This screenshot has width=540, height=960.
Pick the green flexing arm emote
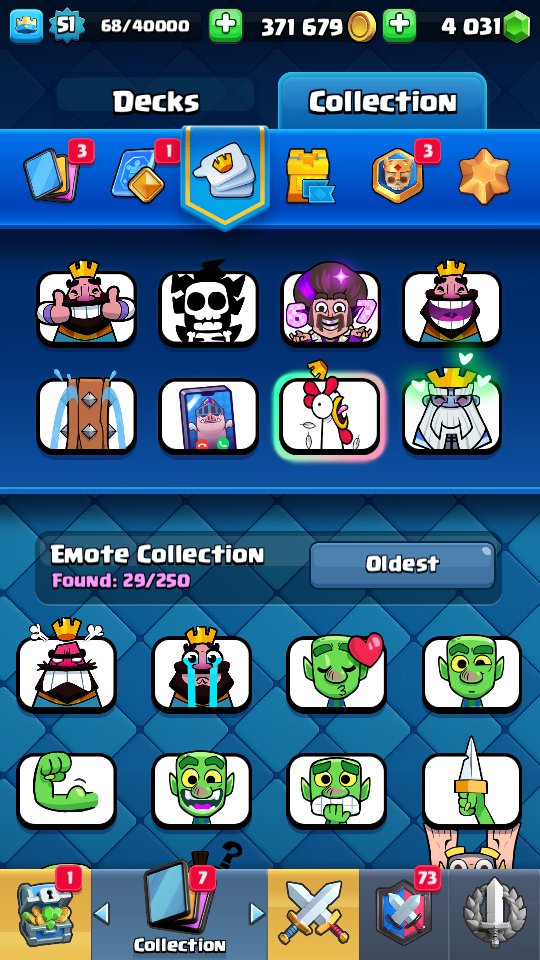[67, 790]
